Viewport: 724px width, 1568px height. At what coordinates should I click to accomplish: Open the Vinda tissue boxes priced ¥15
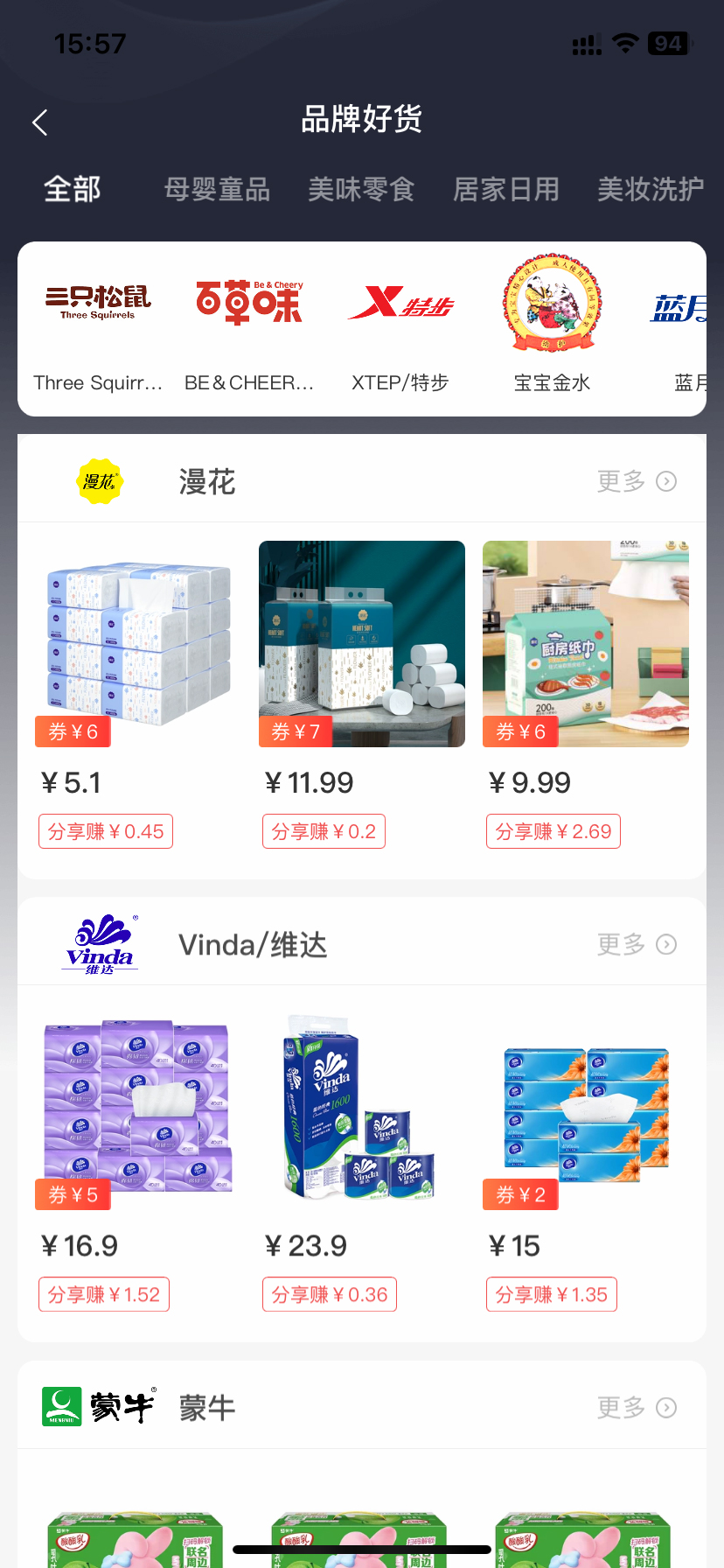tap(586, 1107)
